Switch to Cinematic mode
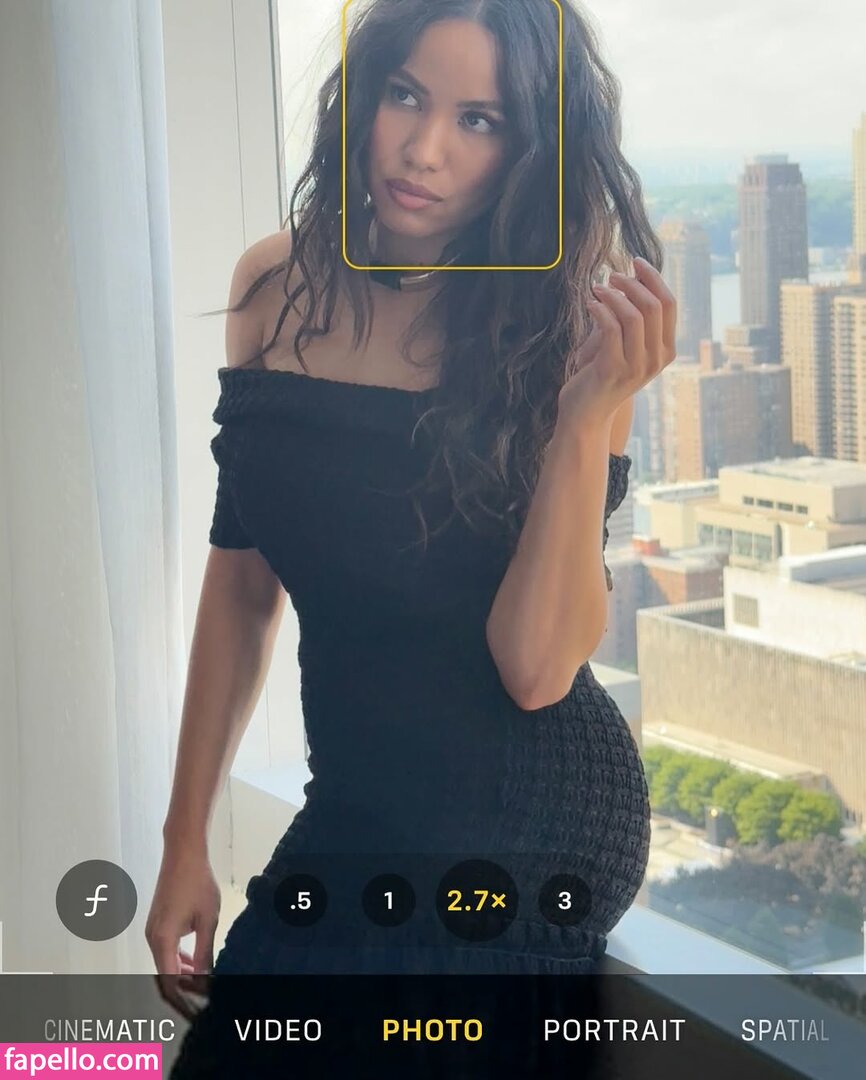Screen dimensions: 866x1080 [x=109, y=1030]
